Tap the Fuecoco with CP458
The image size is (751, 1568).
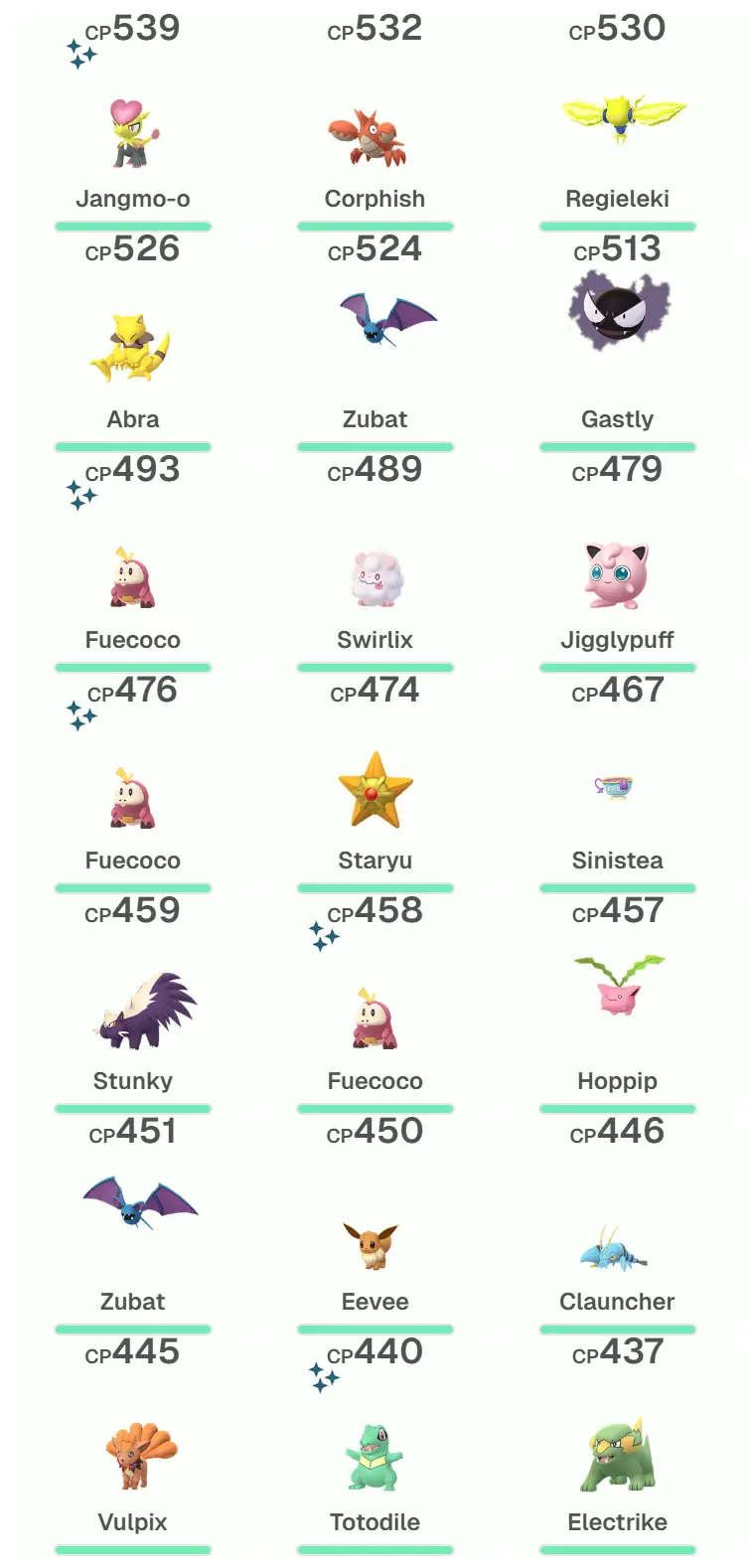(x=375, y=1019)
